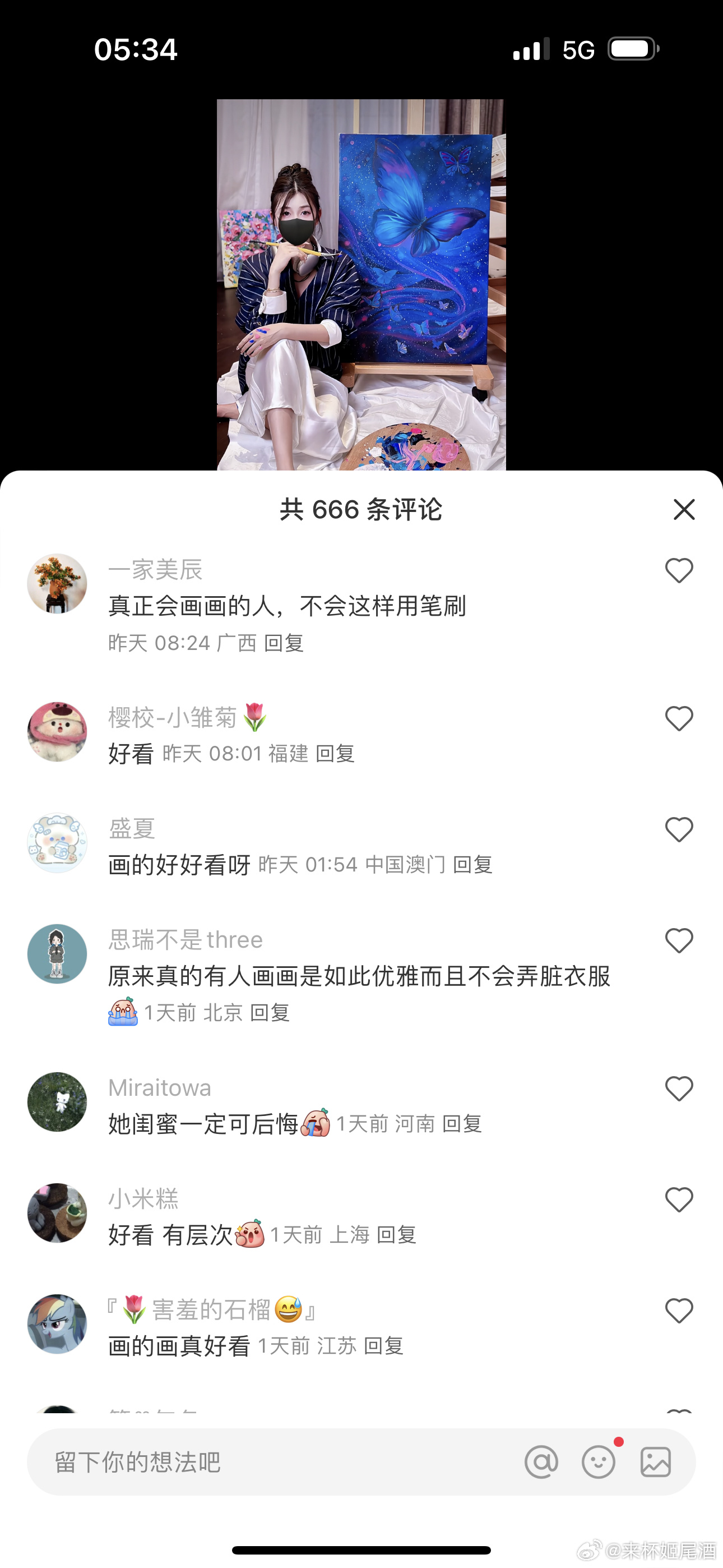Reply to 小米糕's comment
Viewport: 723px width, 1568px height.
tap(396, 1234)
